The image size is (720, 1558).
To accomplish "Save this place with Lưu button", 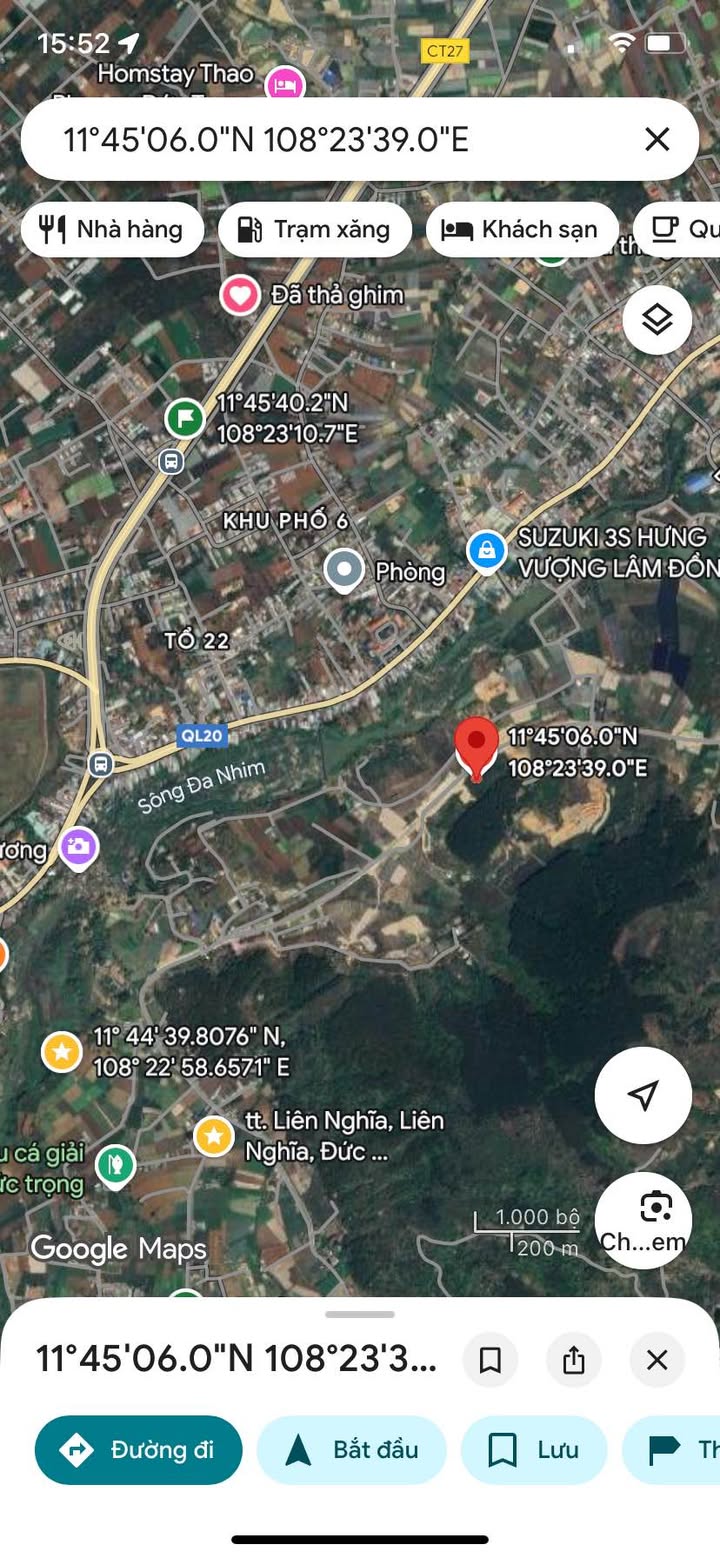I will click(x=533, y=1450).
